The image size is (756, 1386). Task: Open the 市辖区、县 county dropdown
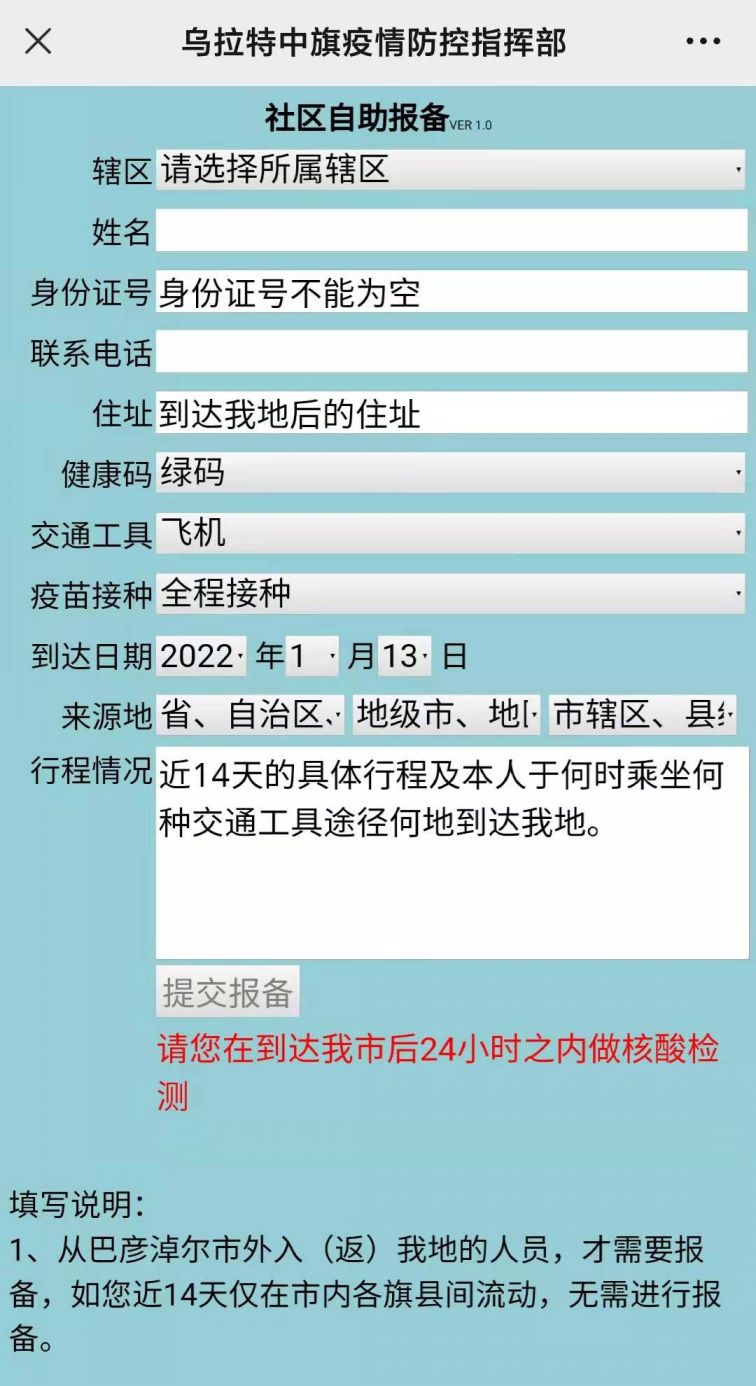(643, 715)
